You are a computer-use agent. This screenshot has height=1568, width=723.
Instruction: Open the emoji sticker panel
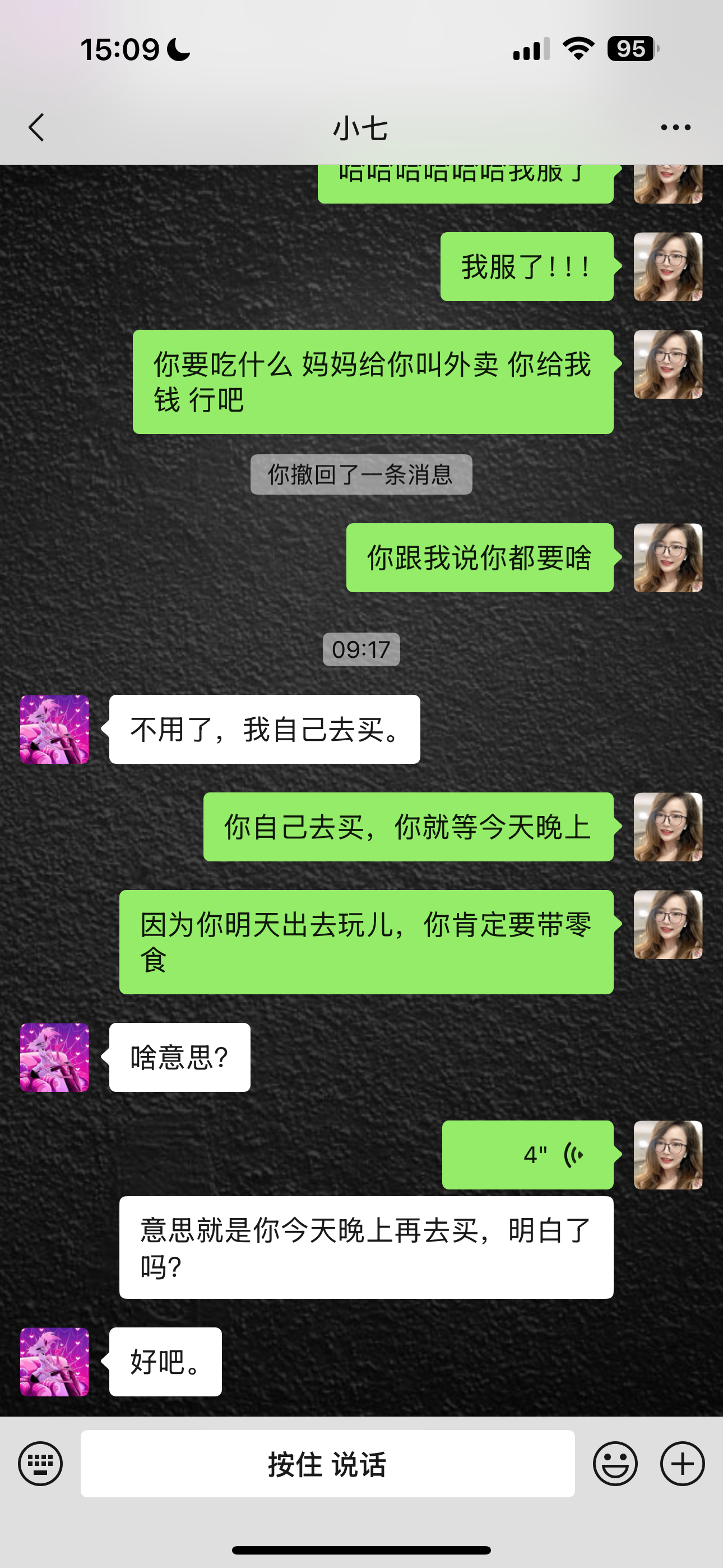coord(615,1464)
